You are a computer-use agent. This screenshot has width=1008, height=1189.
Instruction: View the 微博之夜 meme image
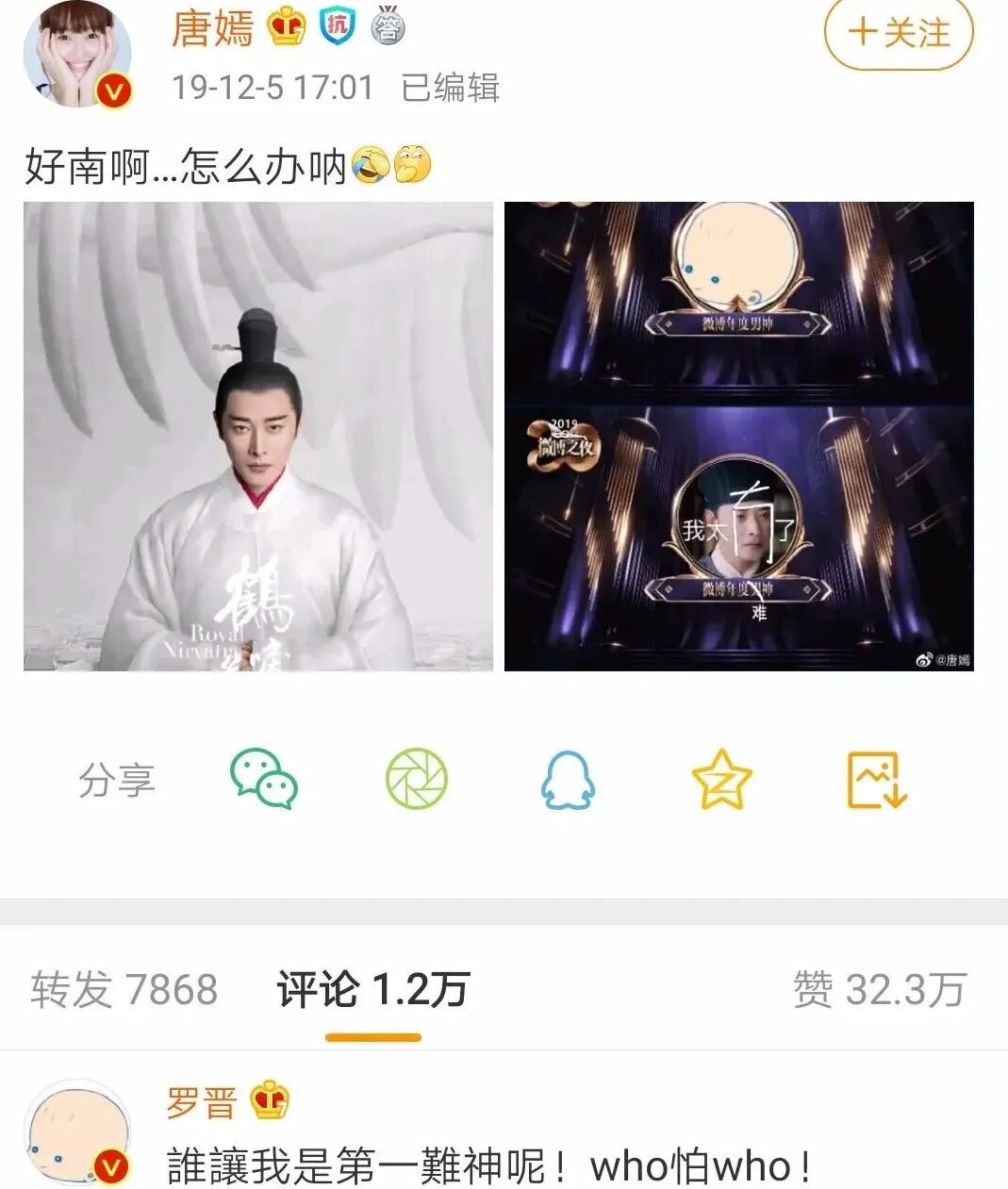coord(738,437)
